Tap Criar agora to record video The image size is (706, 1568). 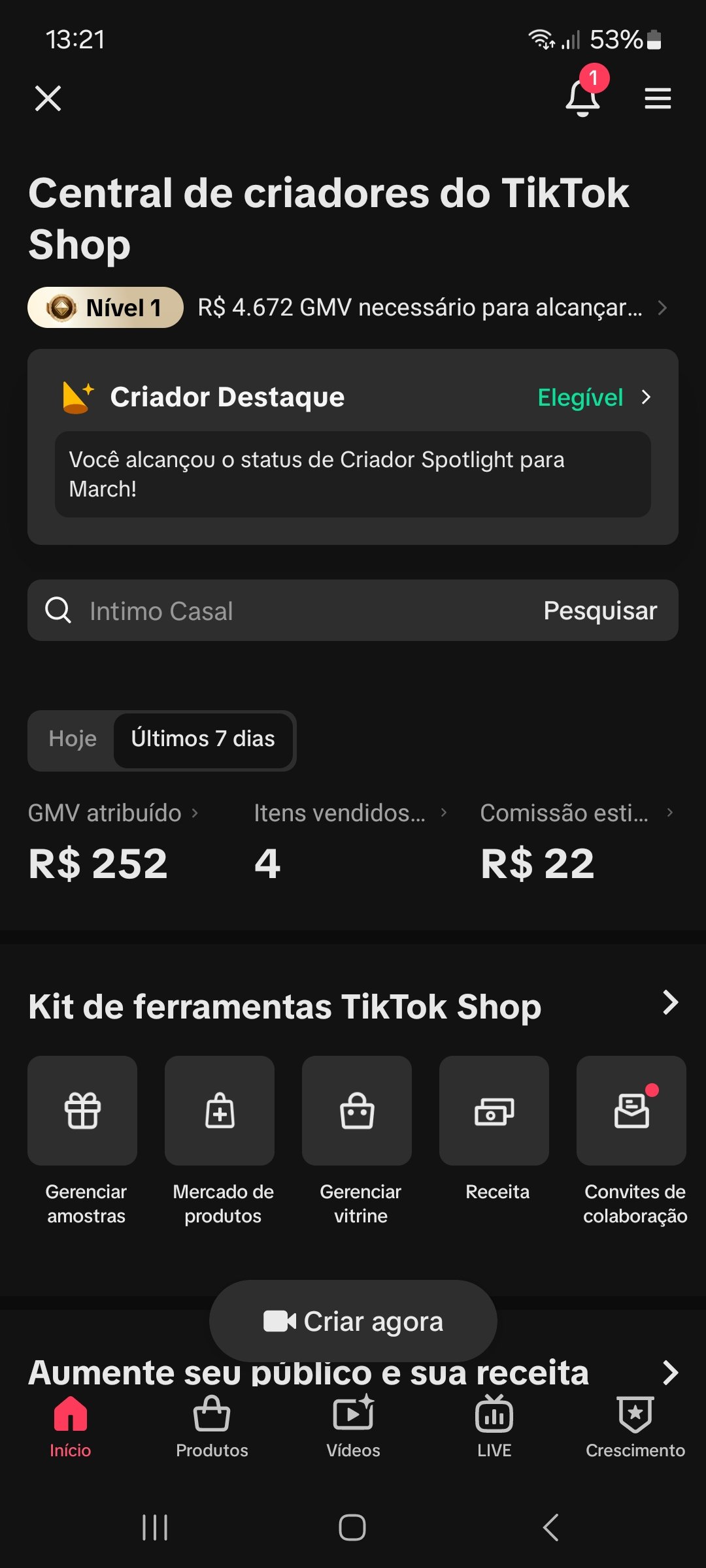[x=353, y=1321]
